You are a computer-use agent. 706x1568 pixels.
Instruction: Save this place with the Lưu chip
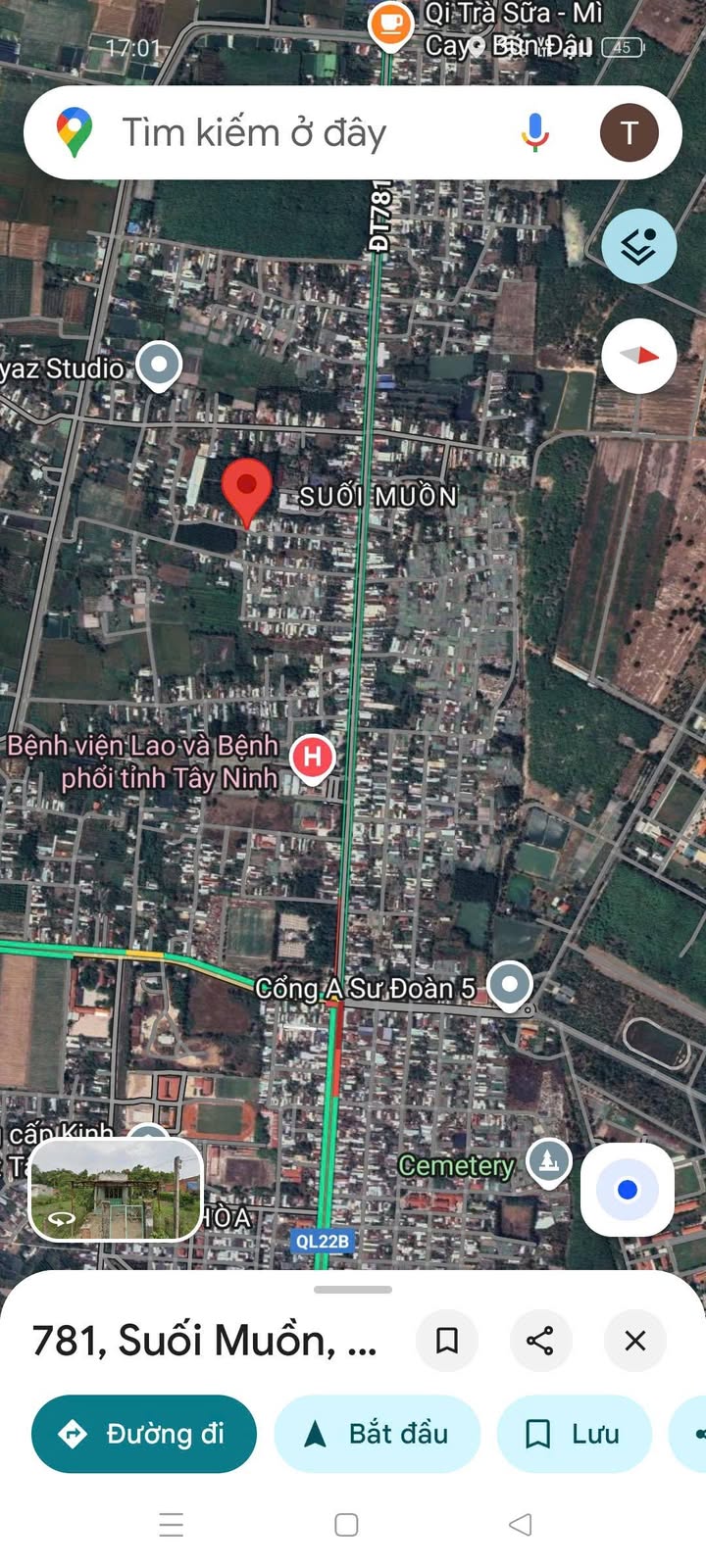pyautogui.click(x=575, y=1434)
